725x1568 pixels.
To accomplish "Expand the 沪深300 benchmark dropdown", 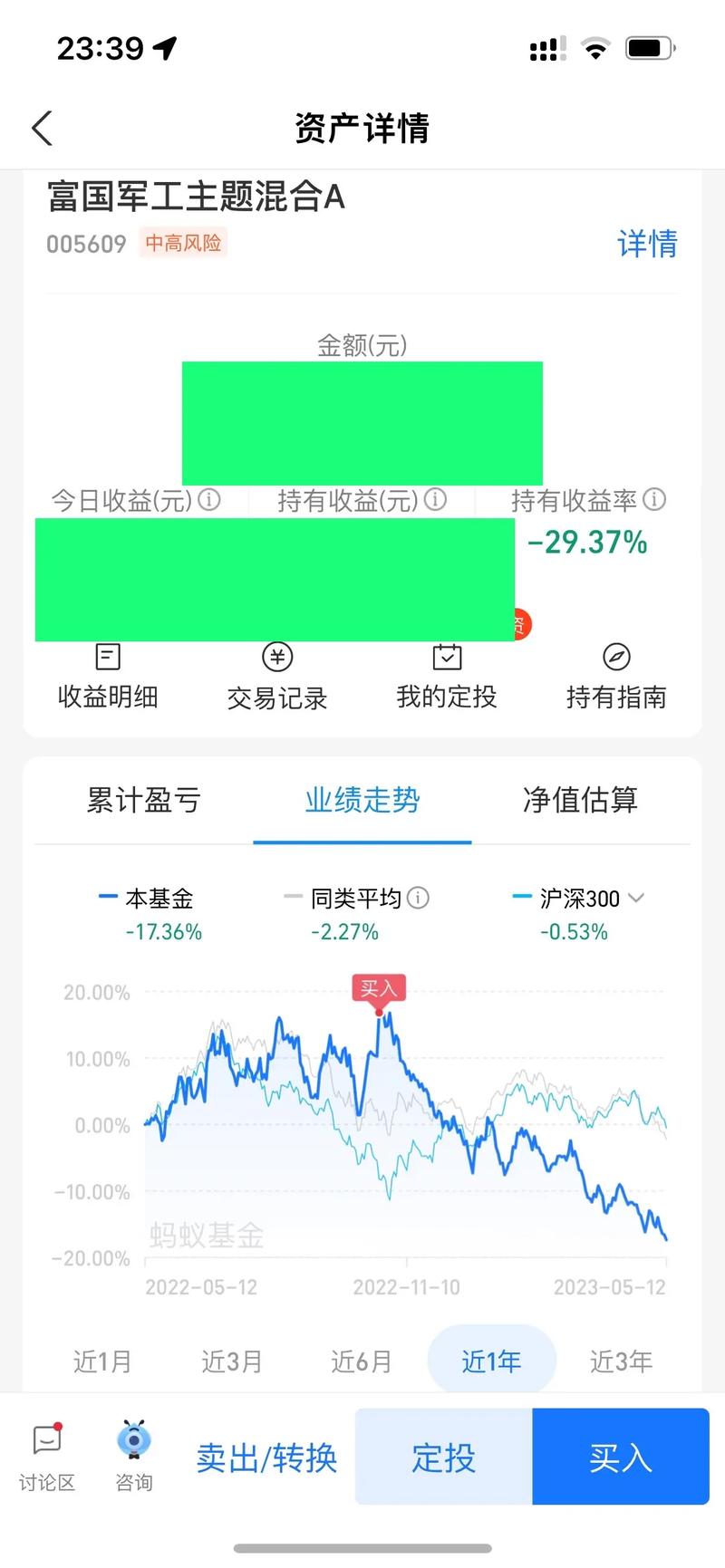I will pos(636,898).
